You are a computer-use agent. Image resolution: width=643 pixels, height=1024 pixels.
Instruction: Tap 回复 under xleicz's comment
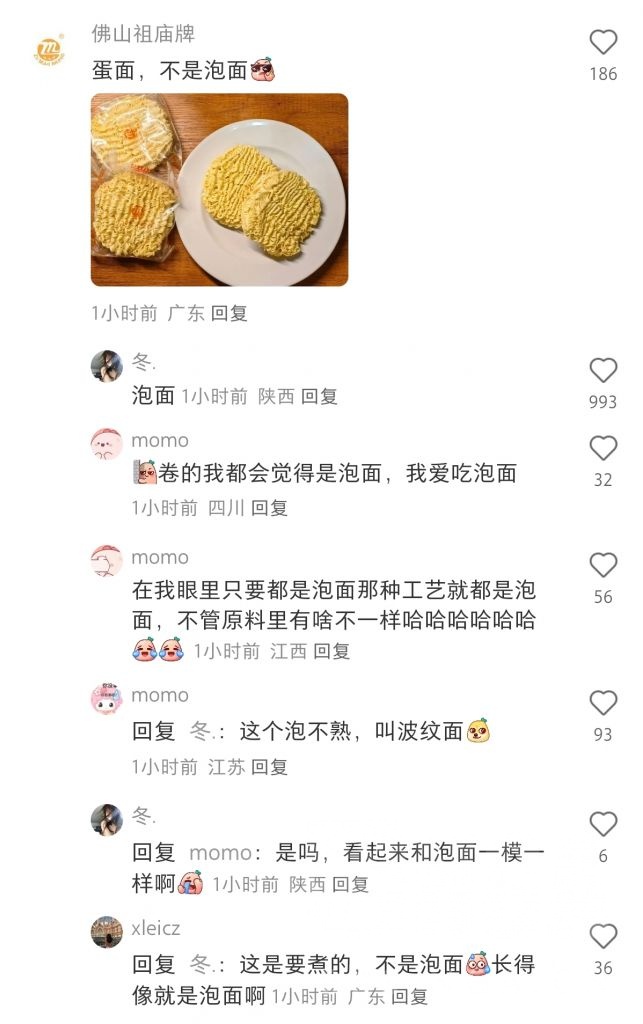[x=410, y=996]
